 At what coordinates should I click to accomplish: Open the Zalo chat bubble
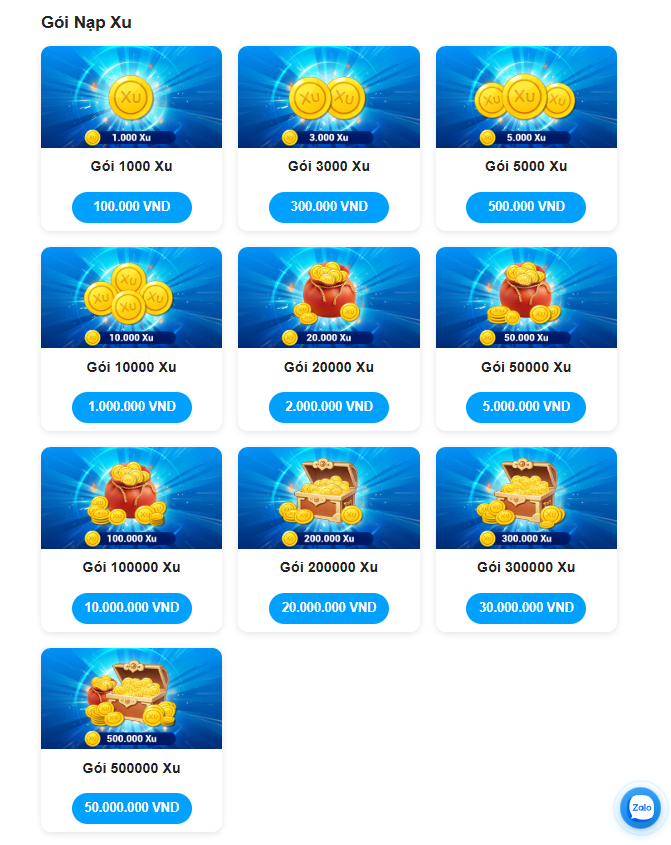(x=640, y=808)
